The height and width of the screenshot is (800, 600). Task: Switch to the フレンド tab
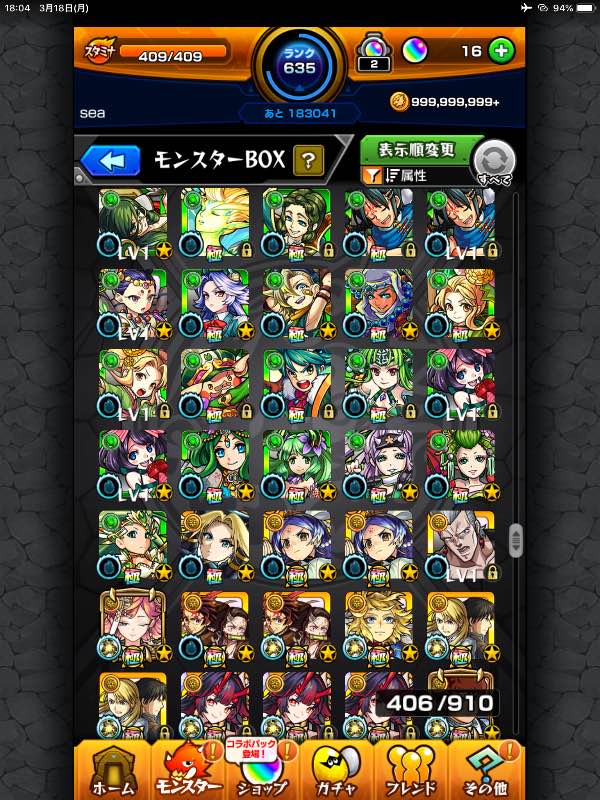(x=412, y=770)
